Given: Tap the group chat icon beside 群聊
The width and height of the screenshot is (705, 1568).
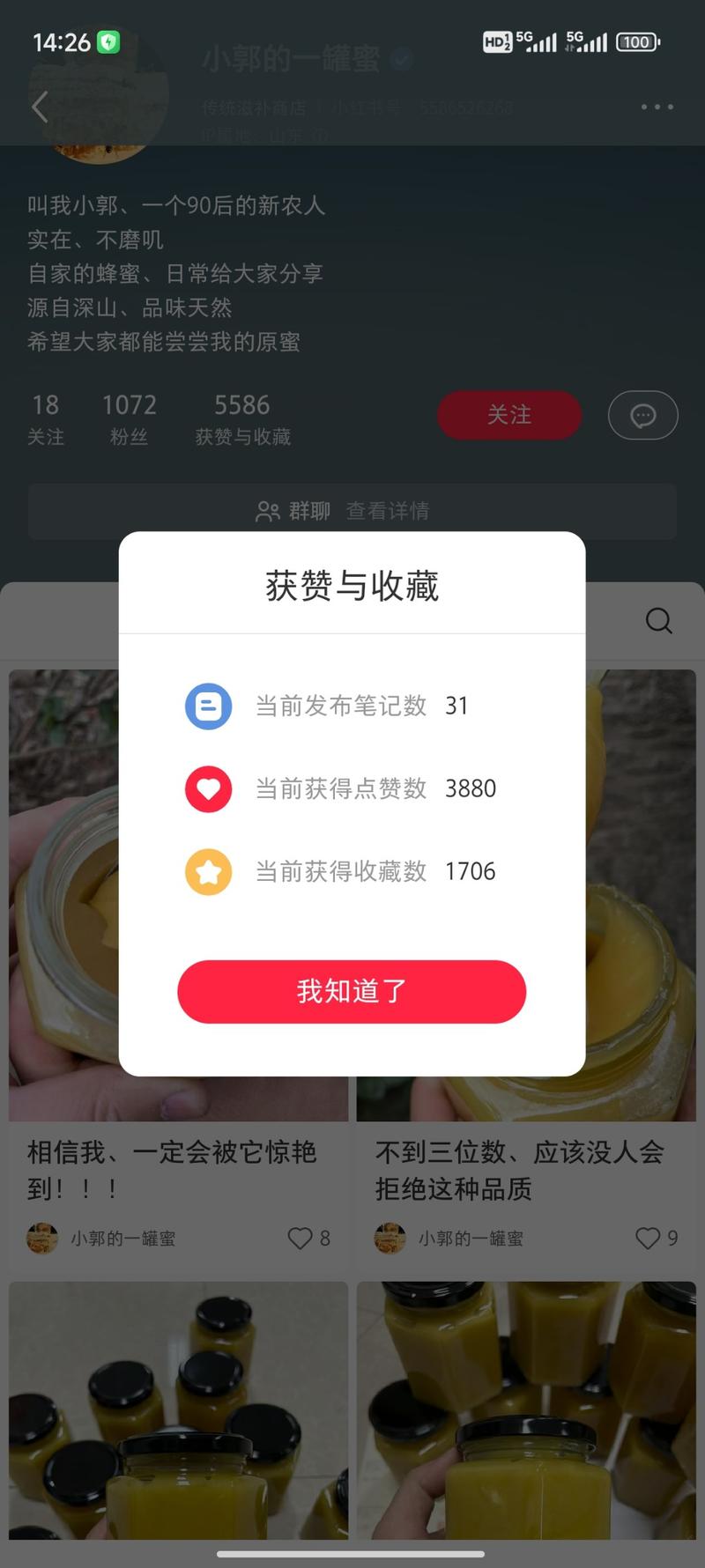Looking at the screenshot, I should 269,511.
